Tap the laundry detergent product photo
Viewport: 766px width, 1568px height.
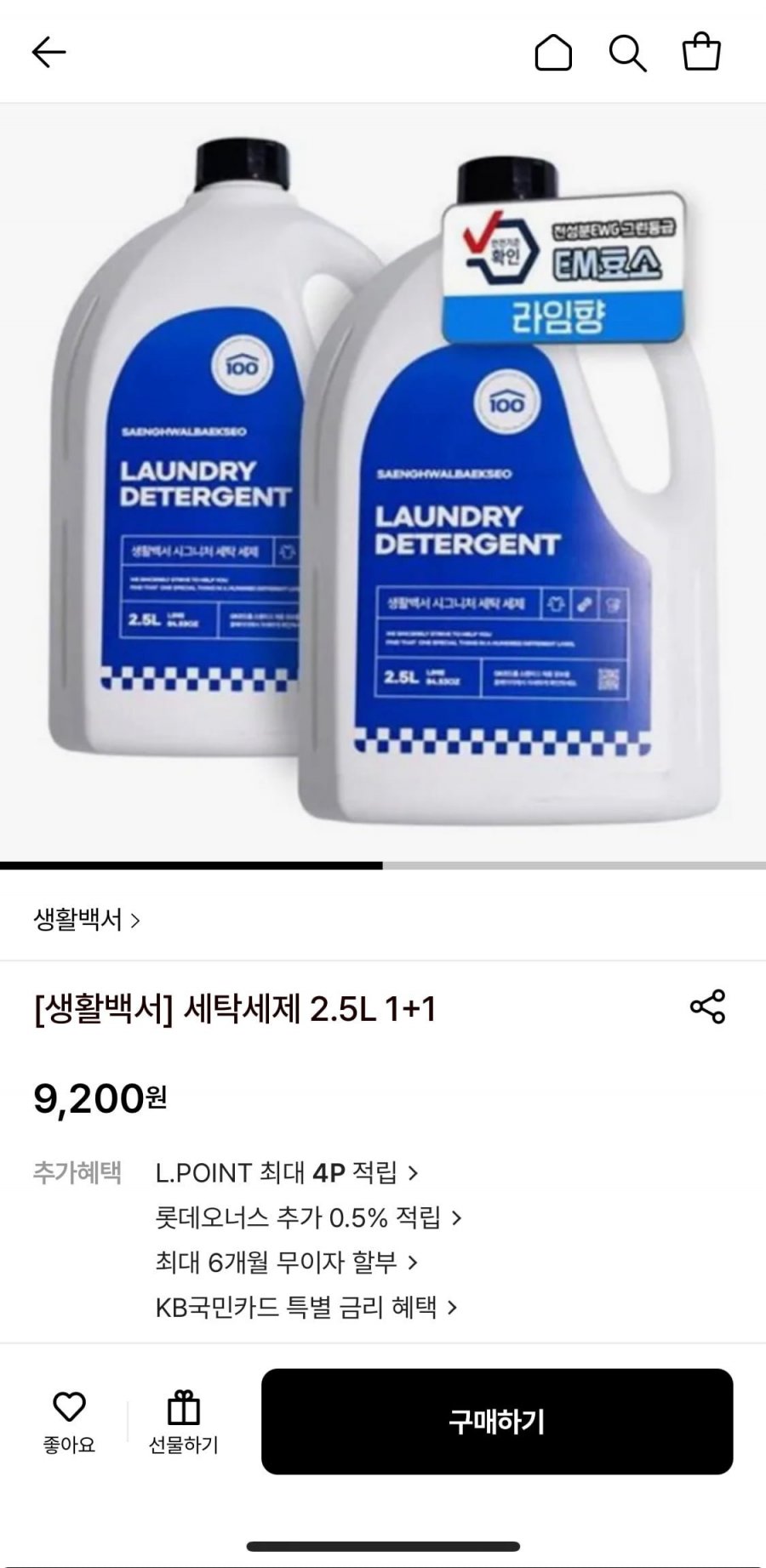383,476
